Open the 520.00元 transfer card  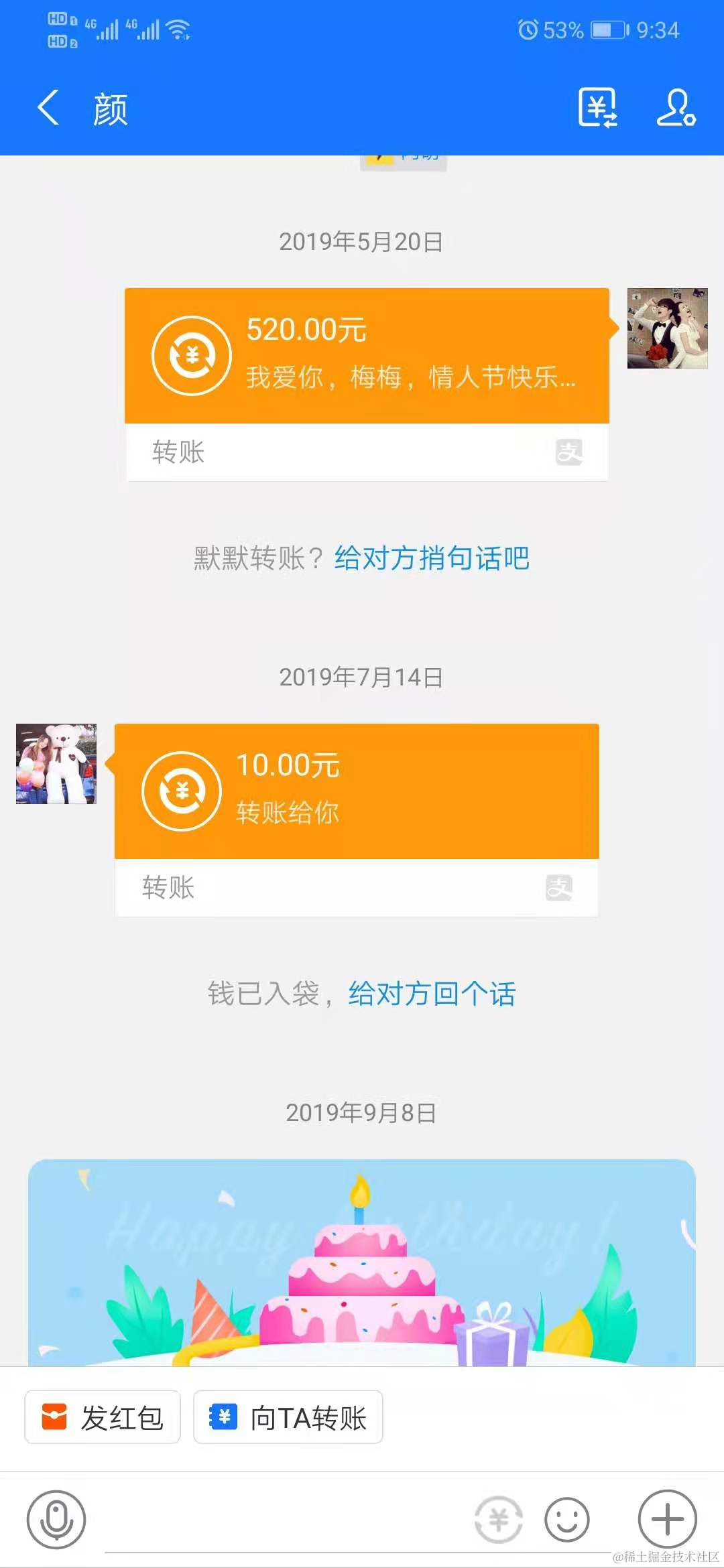(367, 356)
